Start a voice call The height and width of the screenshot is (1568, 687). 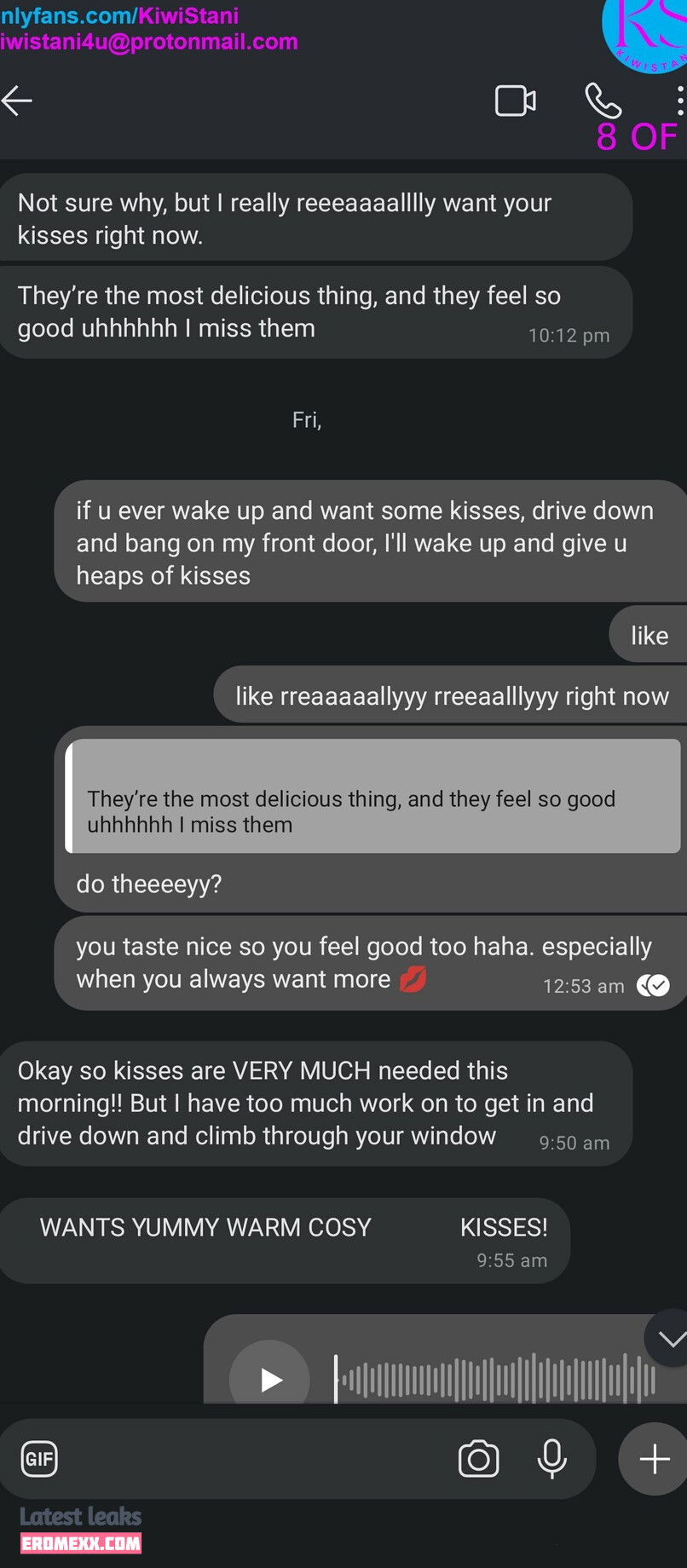pos(603,101)
